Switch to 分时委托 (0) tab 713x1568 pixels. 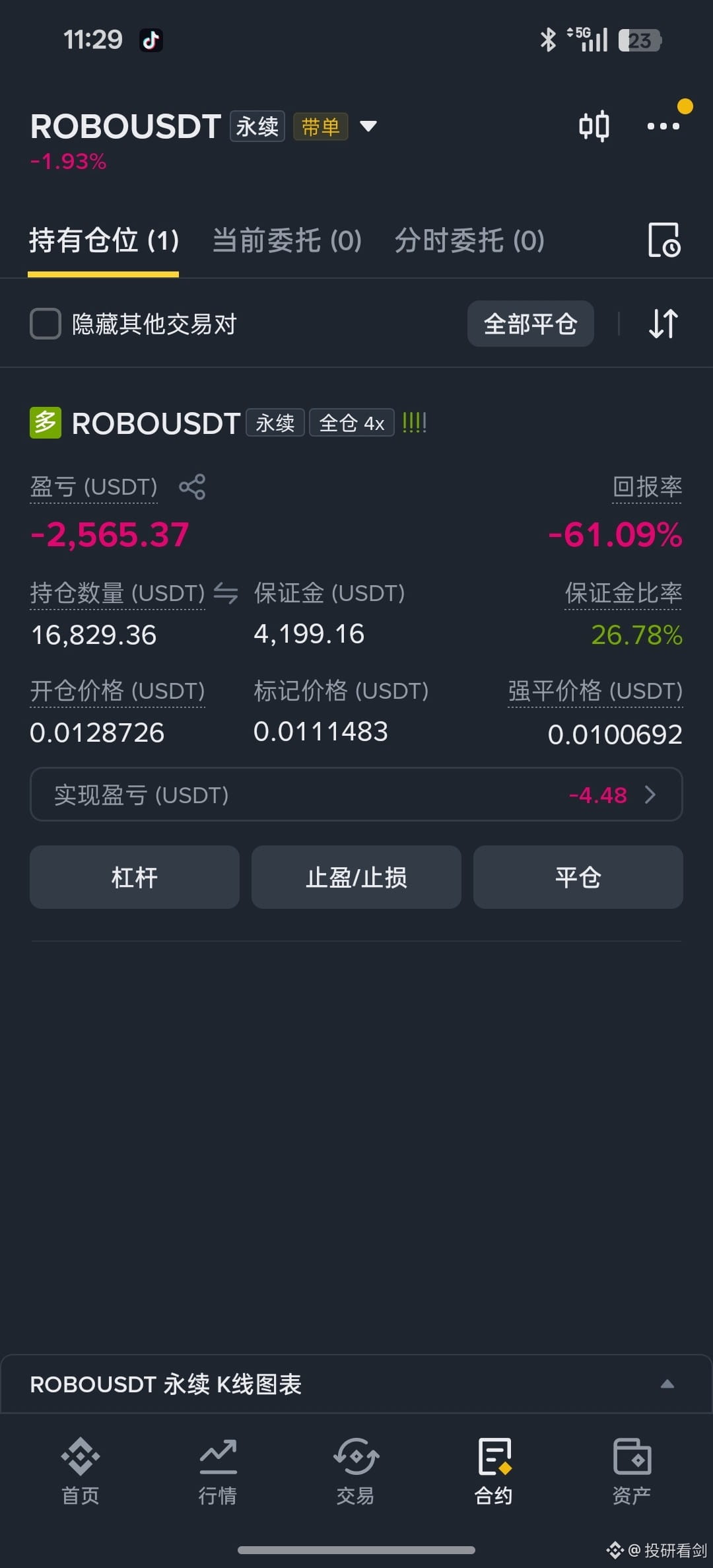(x=469, y=240)
